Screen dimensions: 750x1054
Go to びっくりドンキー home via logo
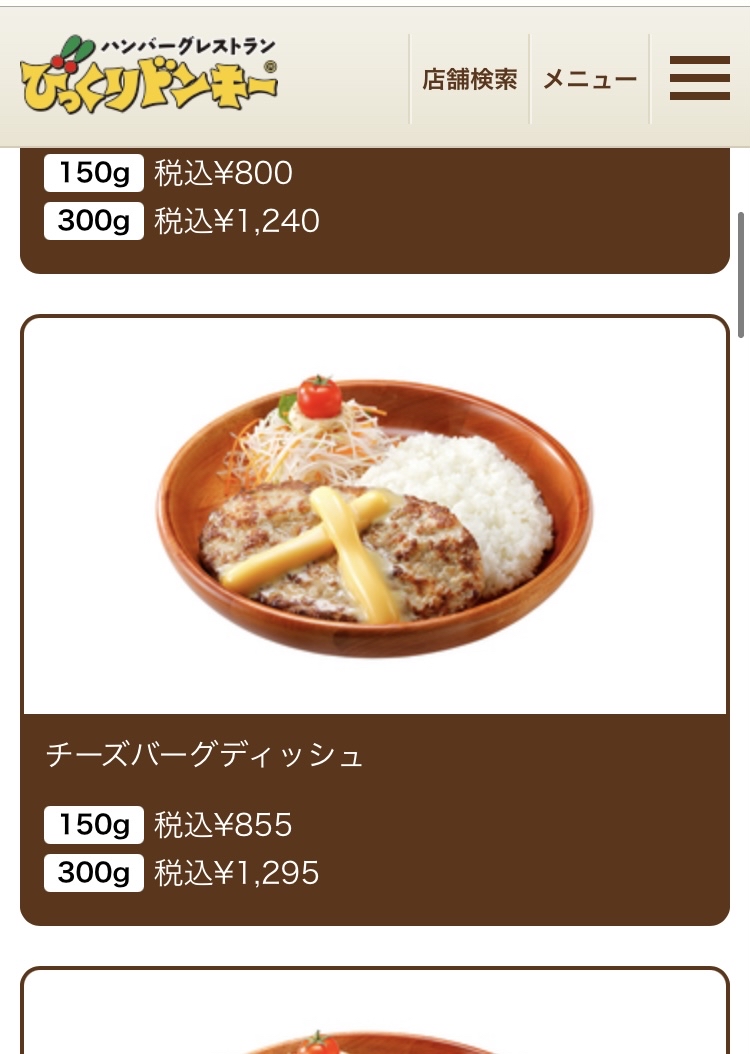[149, 74]
